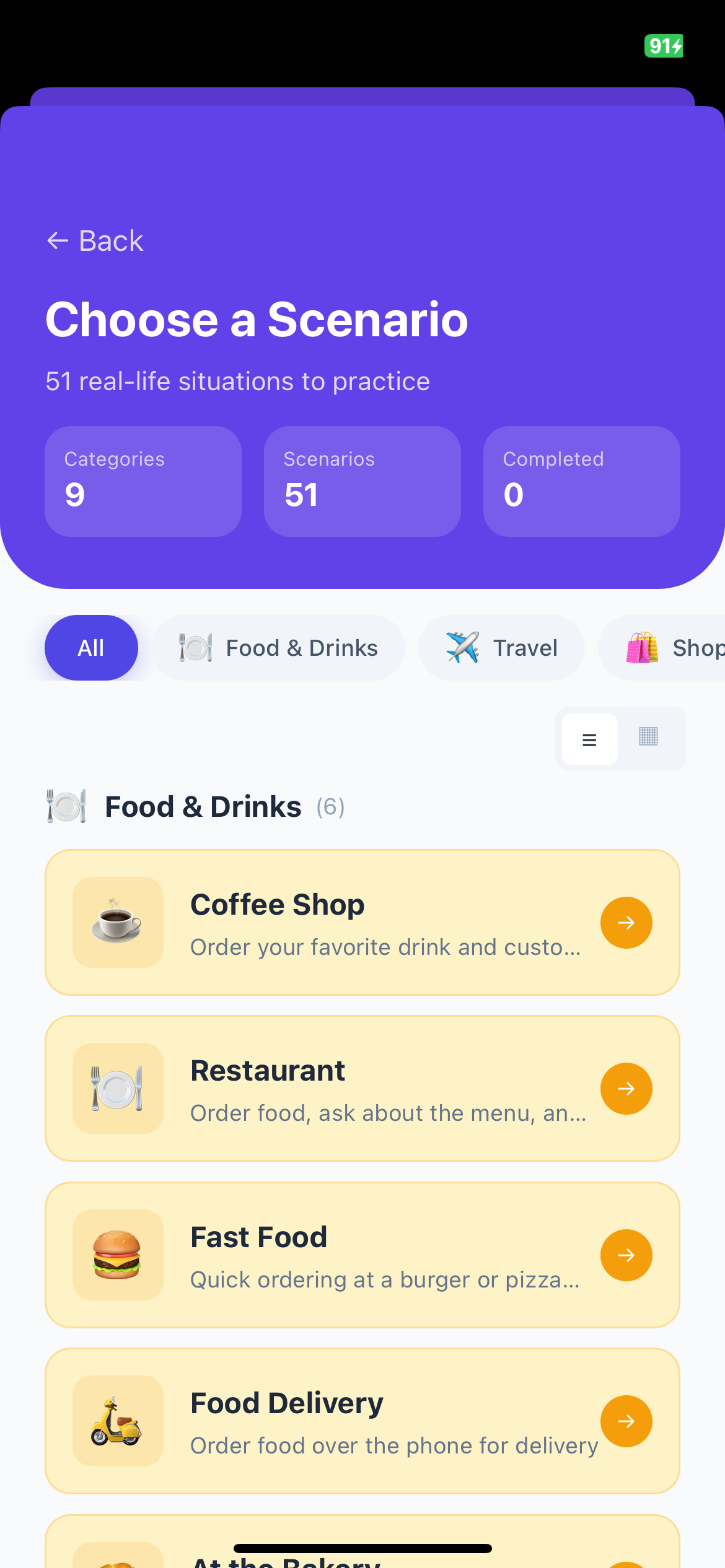This screenshot has width=725, height=1568.
Task: Tap the plate icon beside Food & Drinks heading
Action: pos(65,806)
